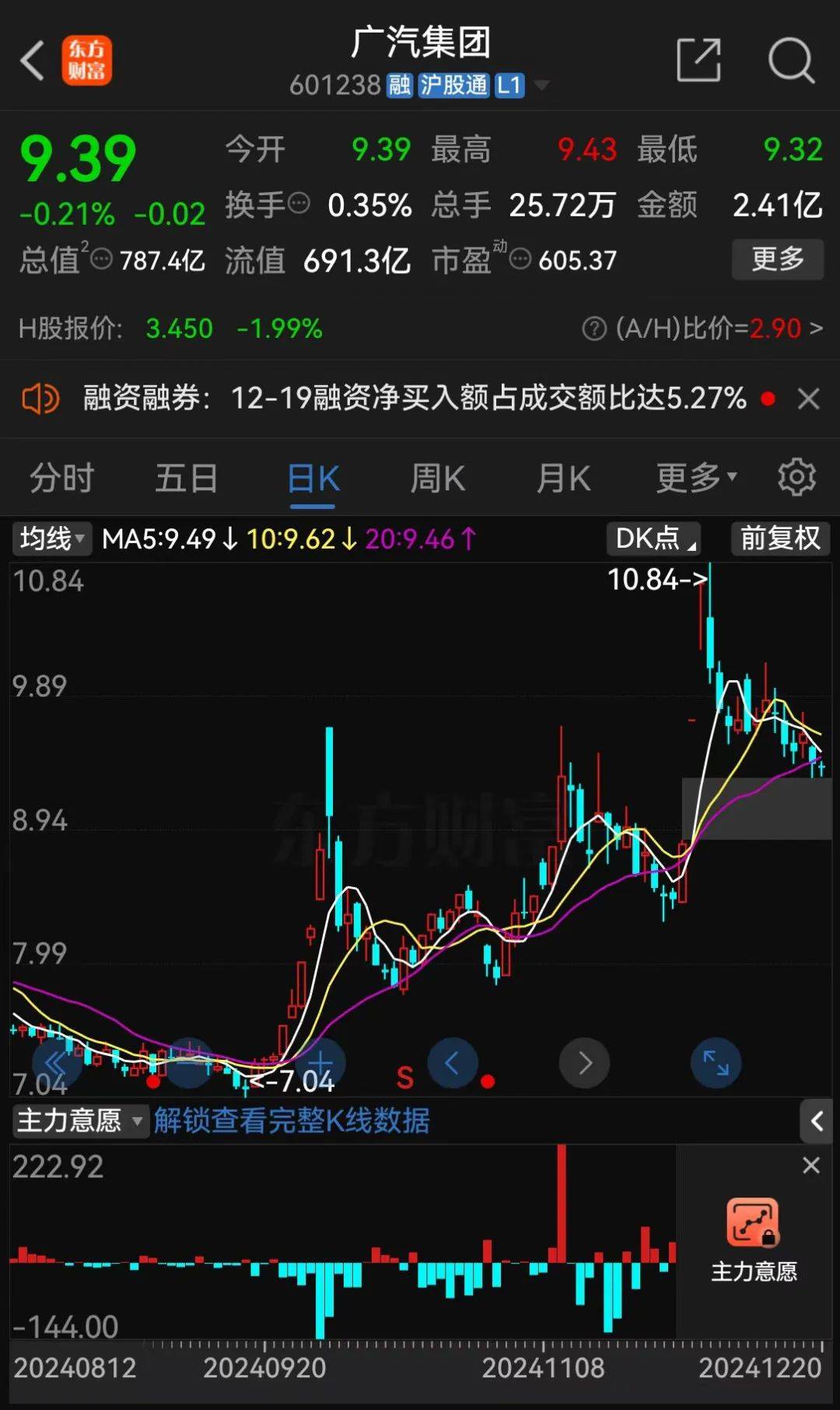Go back using the top-left arrow
The image size is (840, 1410).
point(33,61)
